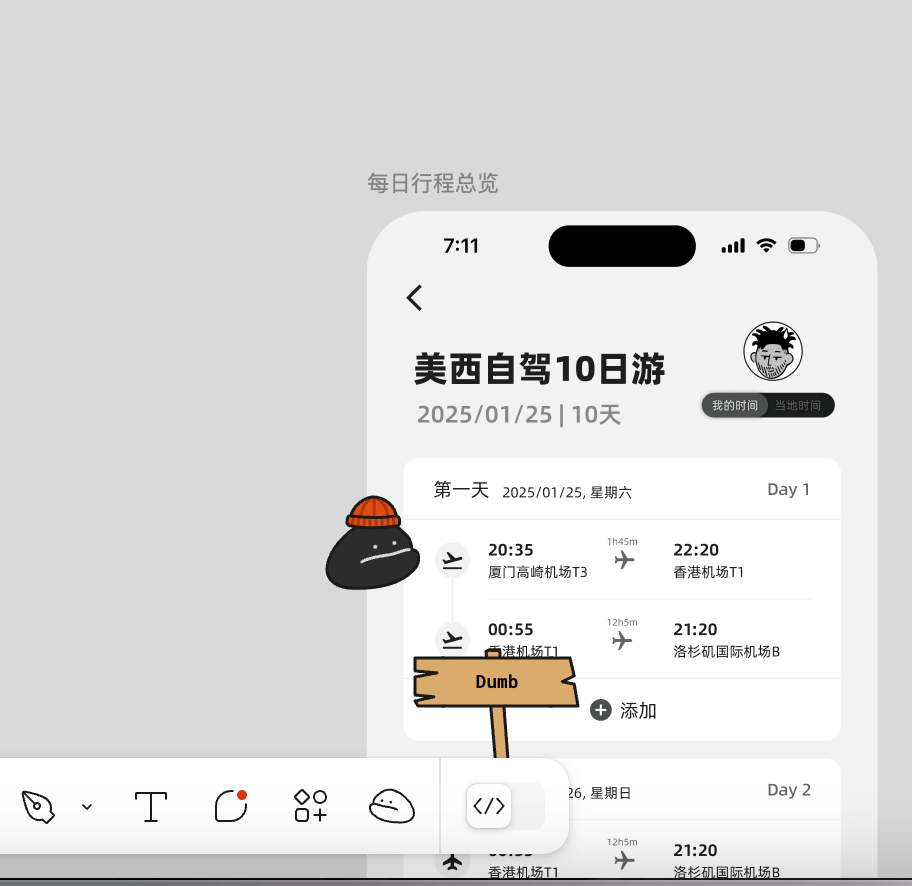The height and width of the screenshot is (886, 912).
Task: Select the frame titled 每日行程总览
Action: click(432, 183)
